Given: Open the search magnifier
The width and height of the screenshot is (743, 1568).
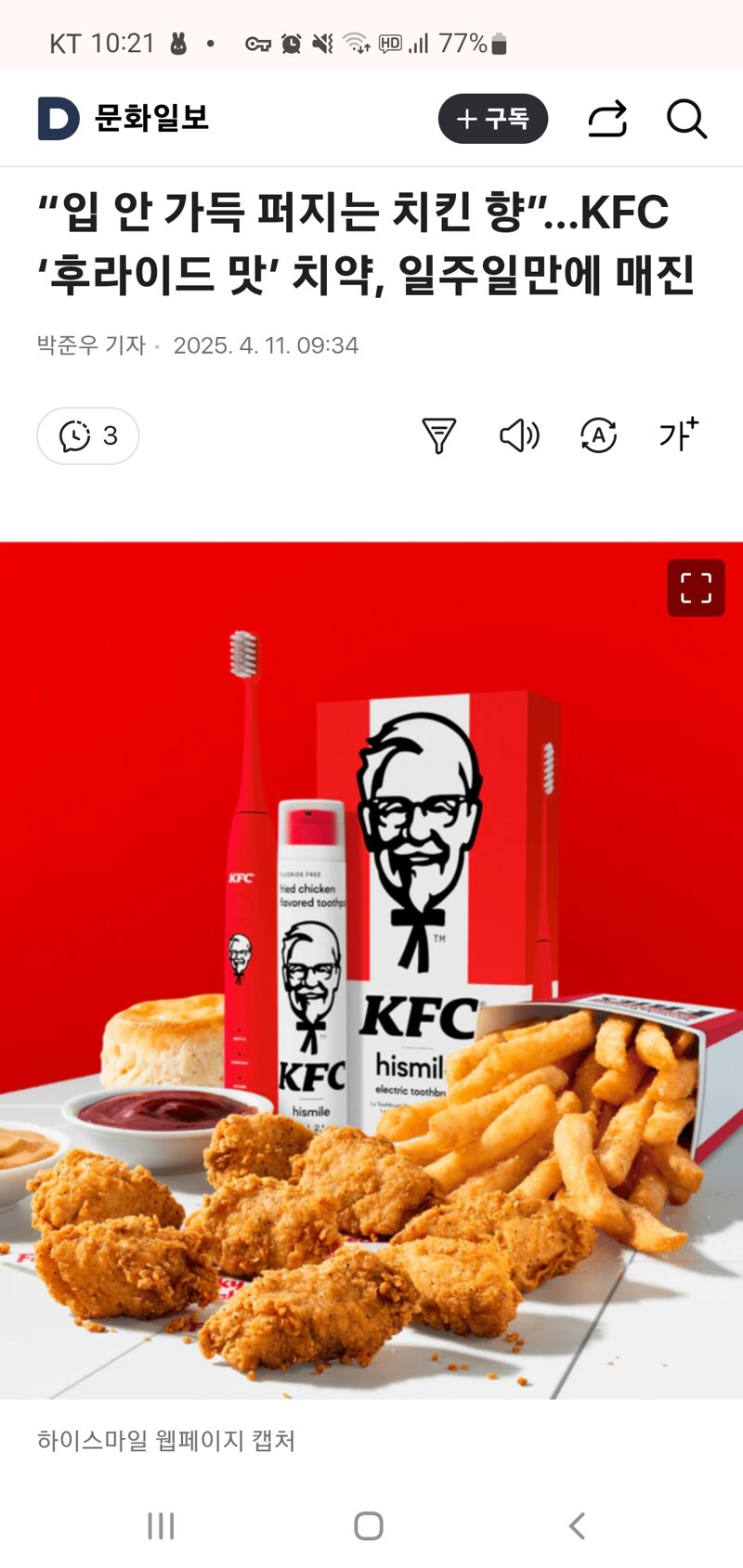Looking at the screenshot, I should pos(686,119).
